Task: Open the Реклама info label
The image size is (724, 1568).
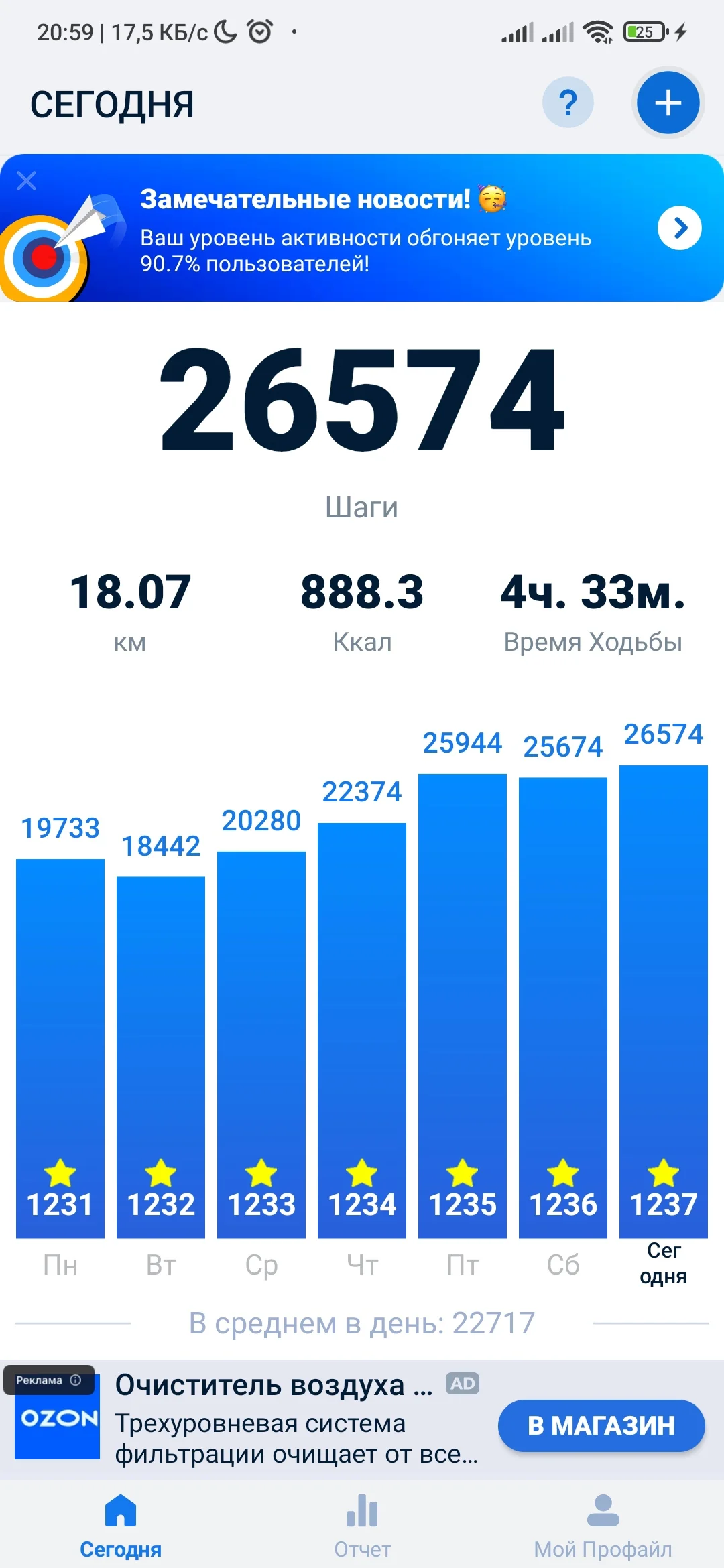Action: coord(48,1380)
